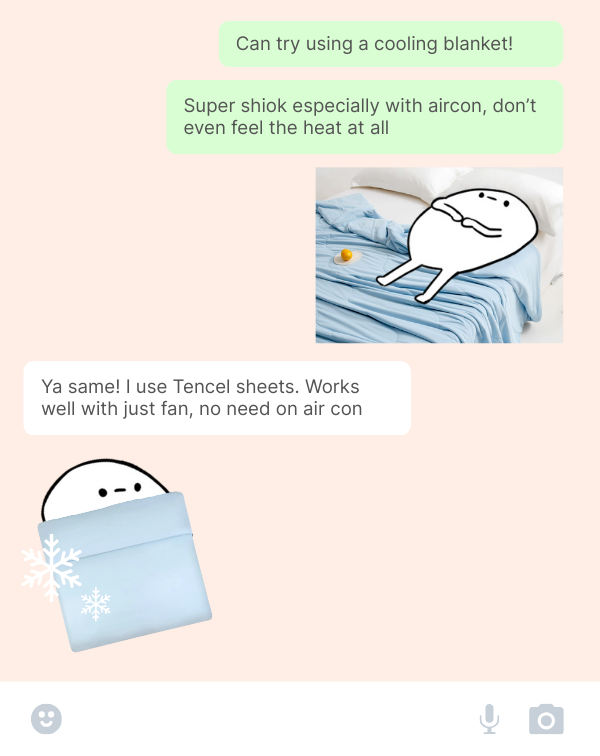600x756 pixels.
Task: Open the emoji picker
Action: 46,718
